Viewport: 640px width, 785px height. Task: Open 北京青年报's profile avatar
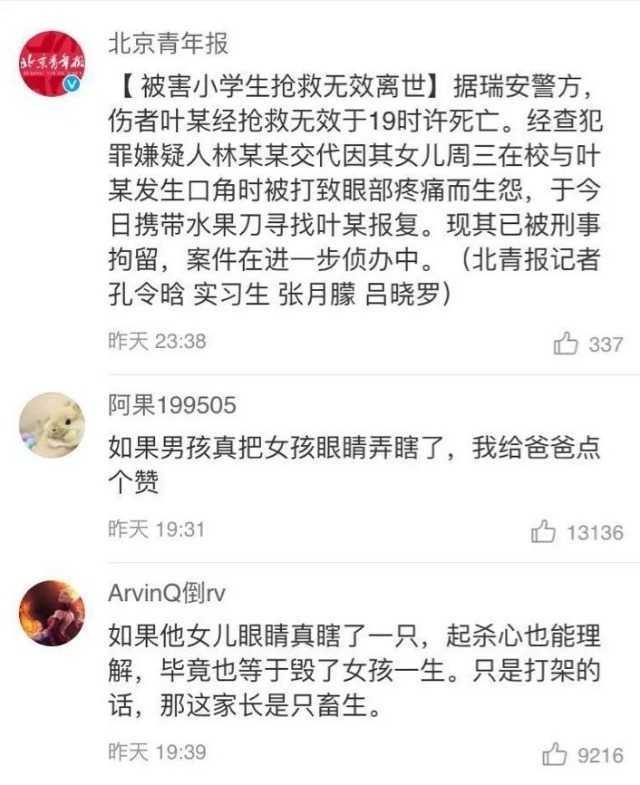click(53, 63)
